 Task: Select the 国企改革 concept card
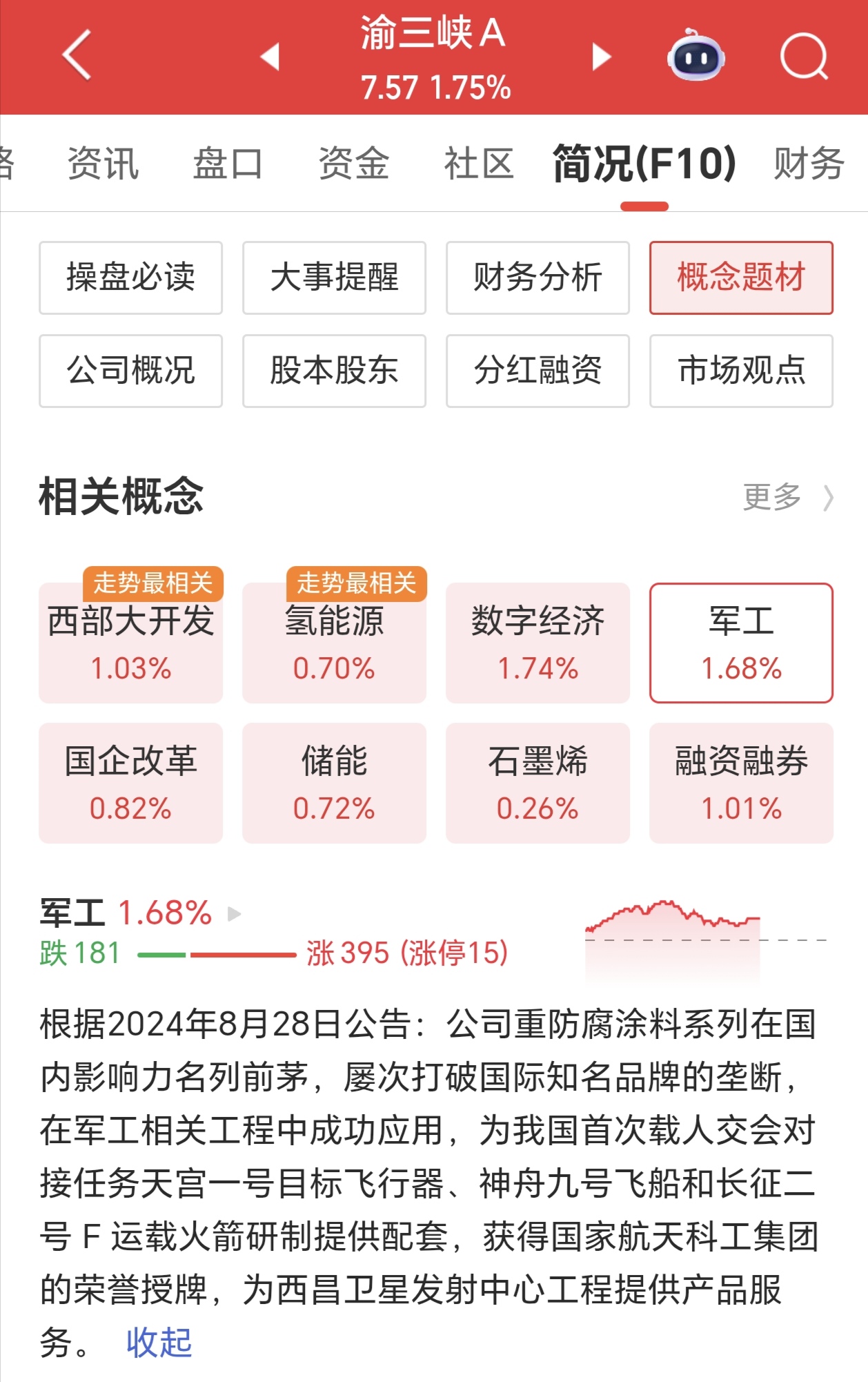[x=130, y=783]
